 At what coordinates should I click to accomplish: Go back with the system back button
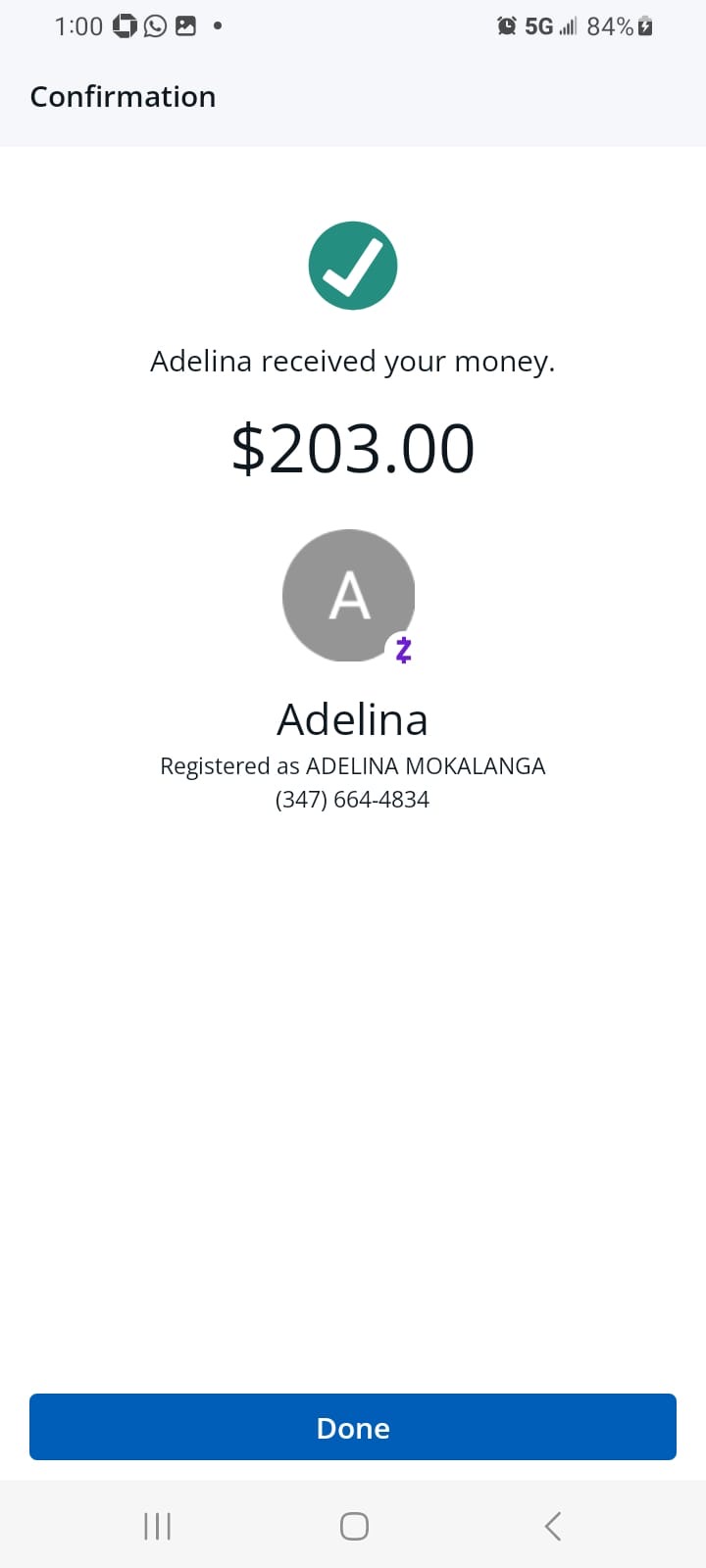pyautogui.click(x=553, y=1526)
